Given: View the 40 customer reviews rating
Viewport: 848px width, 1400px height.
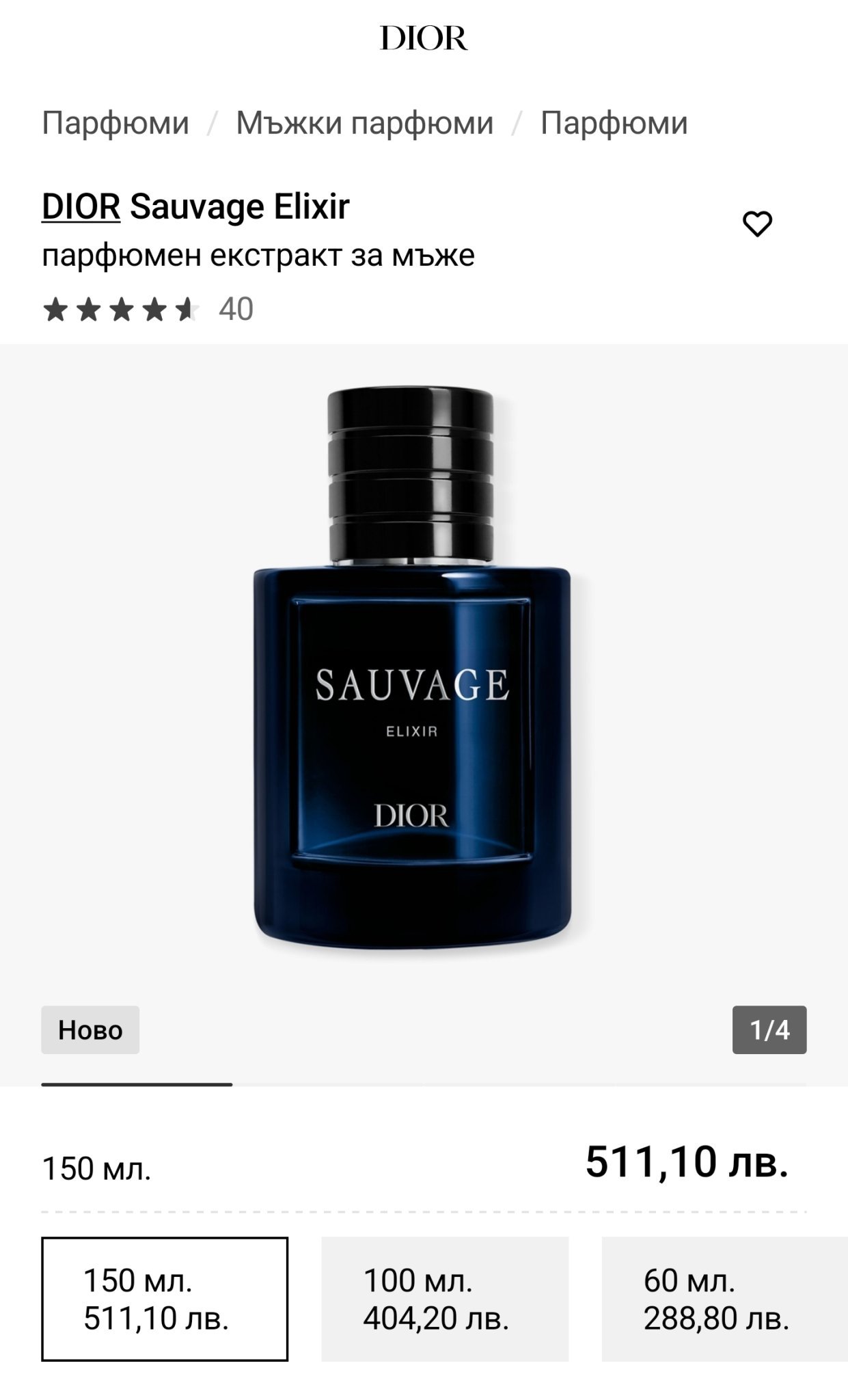Looking at the screenshot, I should 147,310.
